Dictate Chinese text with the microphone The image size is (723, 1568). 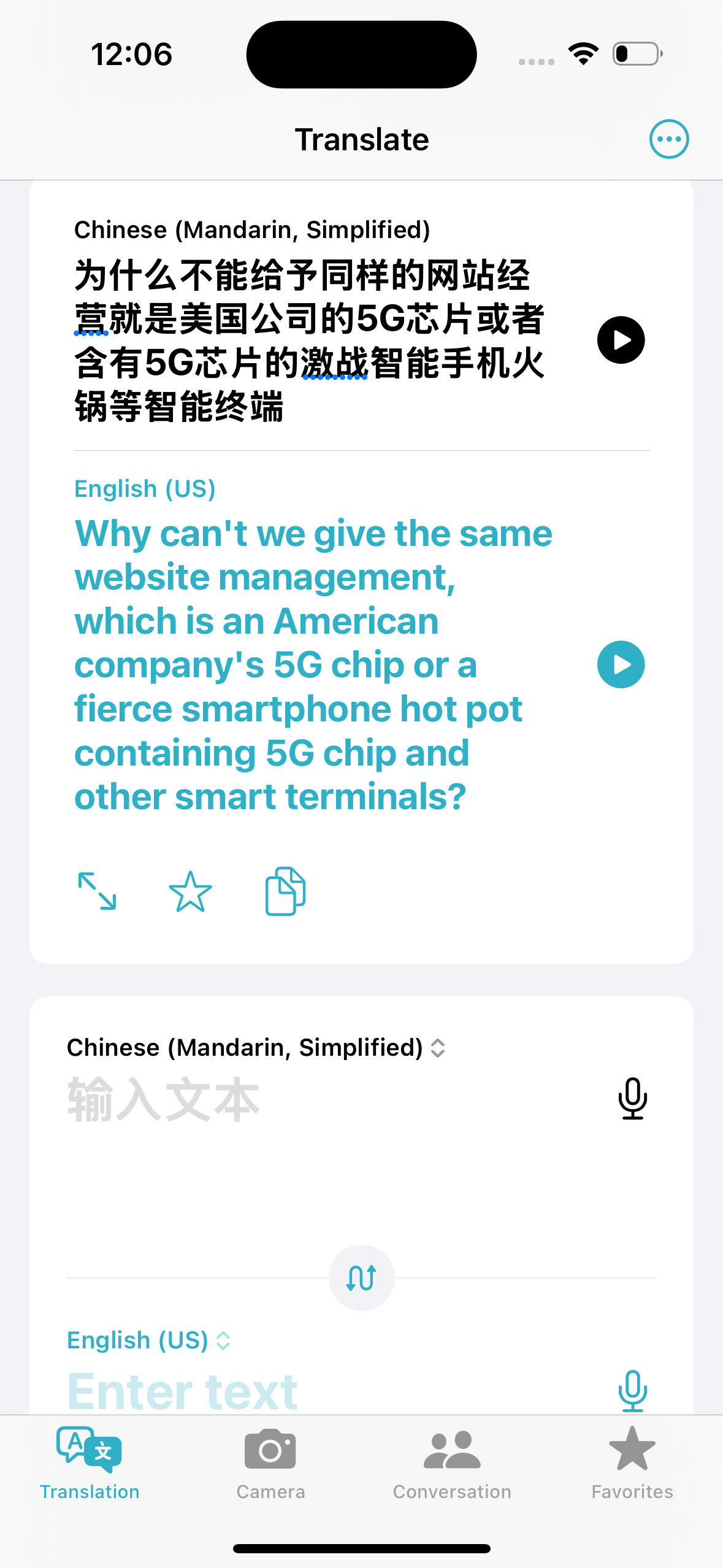point(632,1098)
